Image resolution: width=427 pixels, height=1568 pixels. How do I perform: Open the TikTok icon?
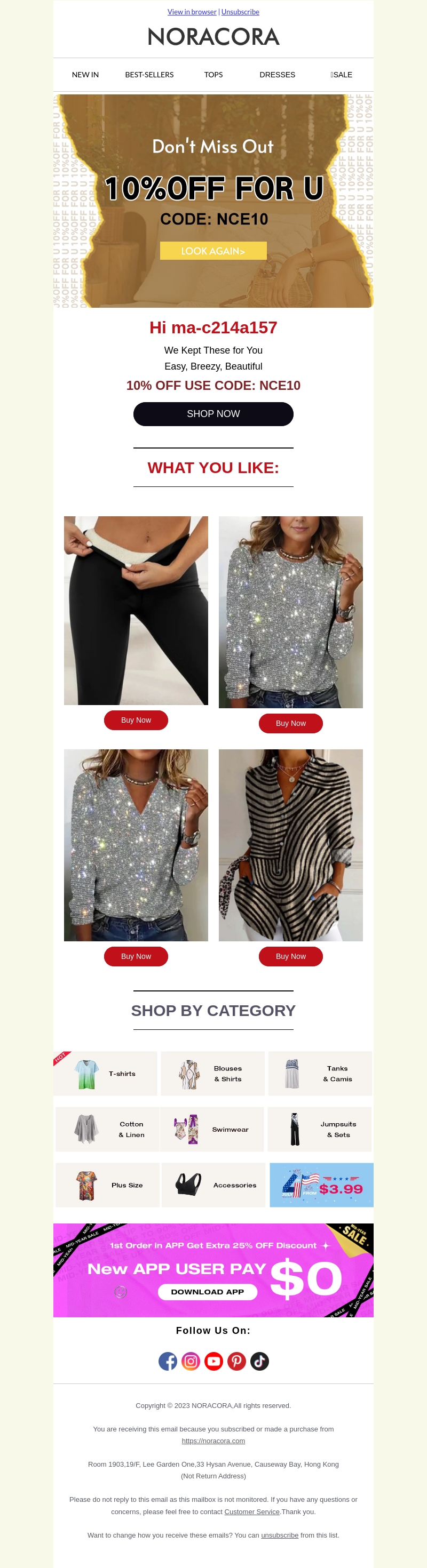click(259, 1361)
